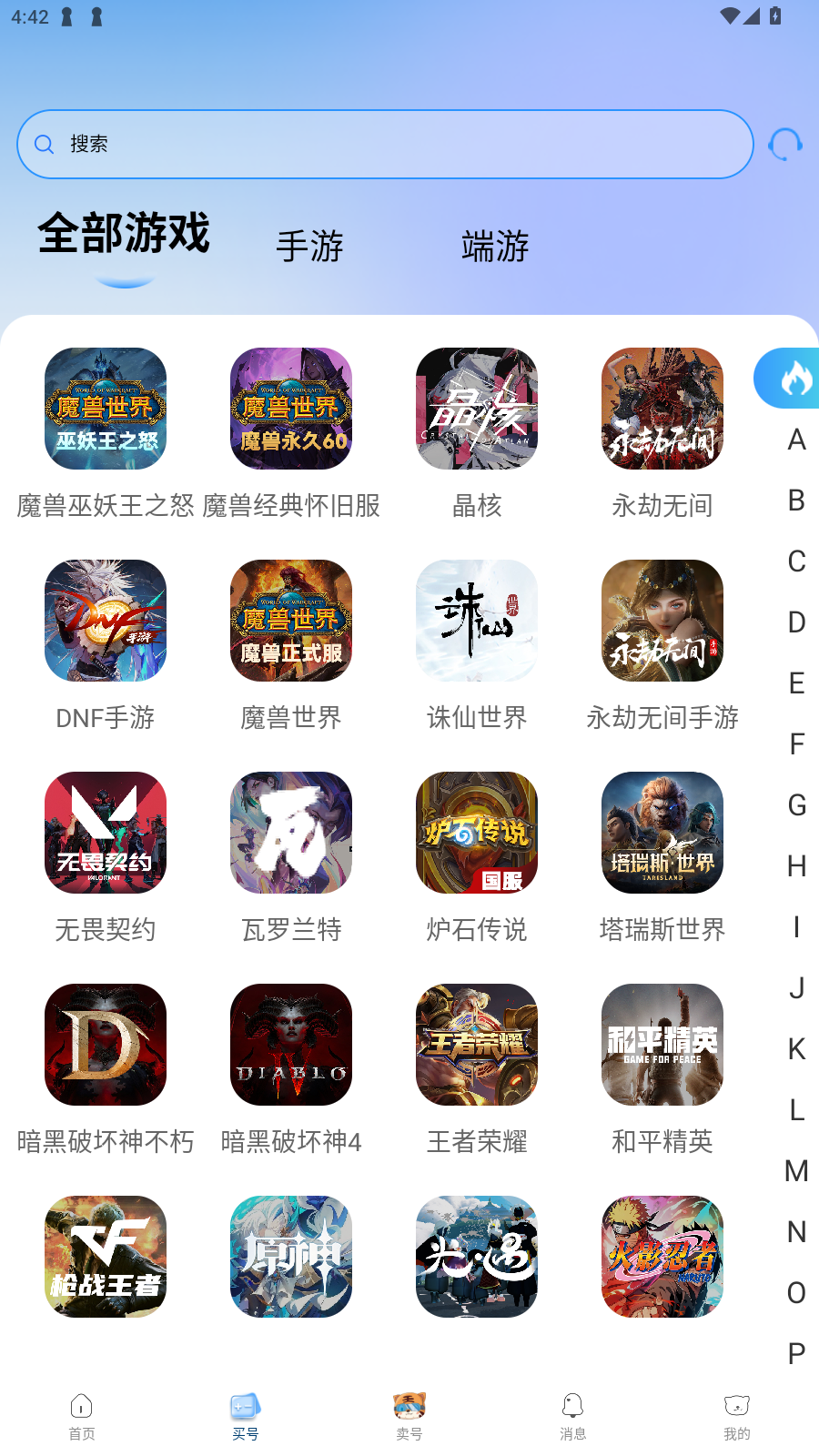This screenshot has width=819, height=1456.
Task: Select the 晶核 game
Action: click(x=477, y=409)
